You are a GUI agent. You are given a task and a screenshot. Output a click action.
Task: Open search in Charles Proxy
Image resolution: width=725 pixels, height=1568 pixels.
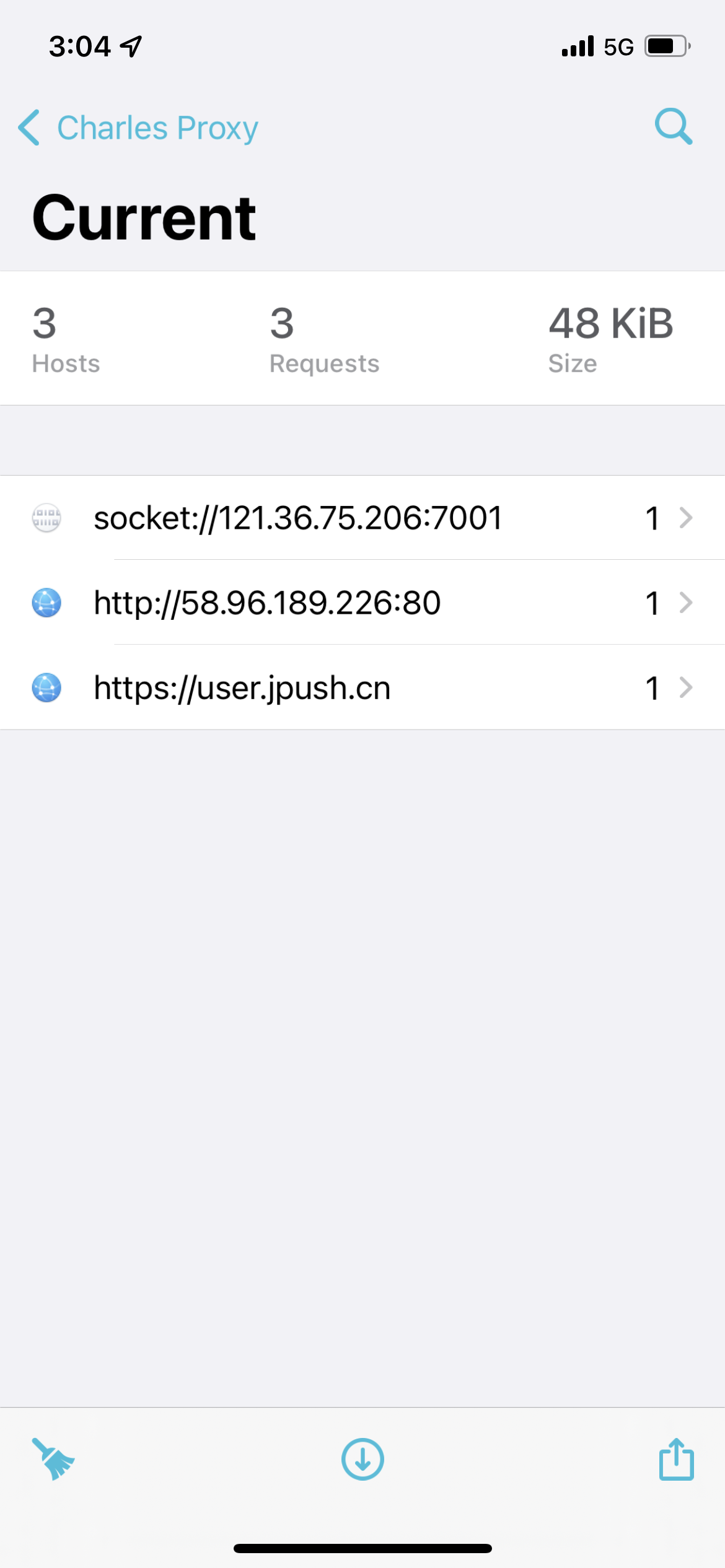pos(674,127)
